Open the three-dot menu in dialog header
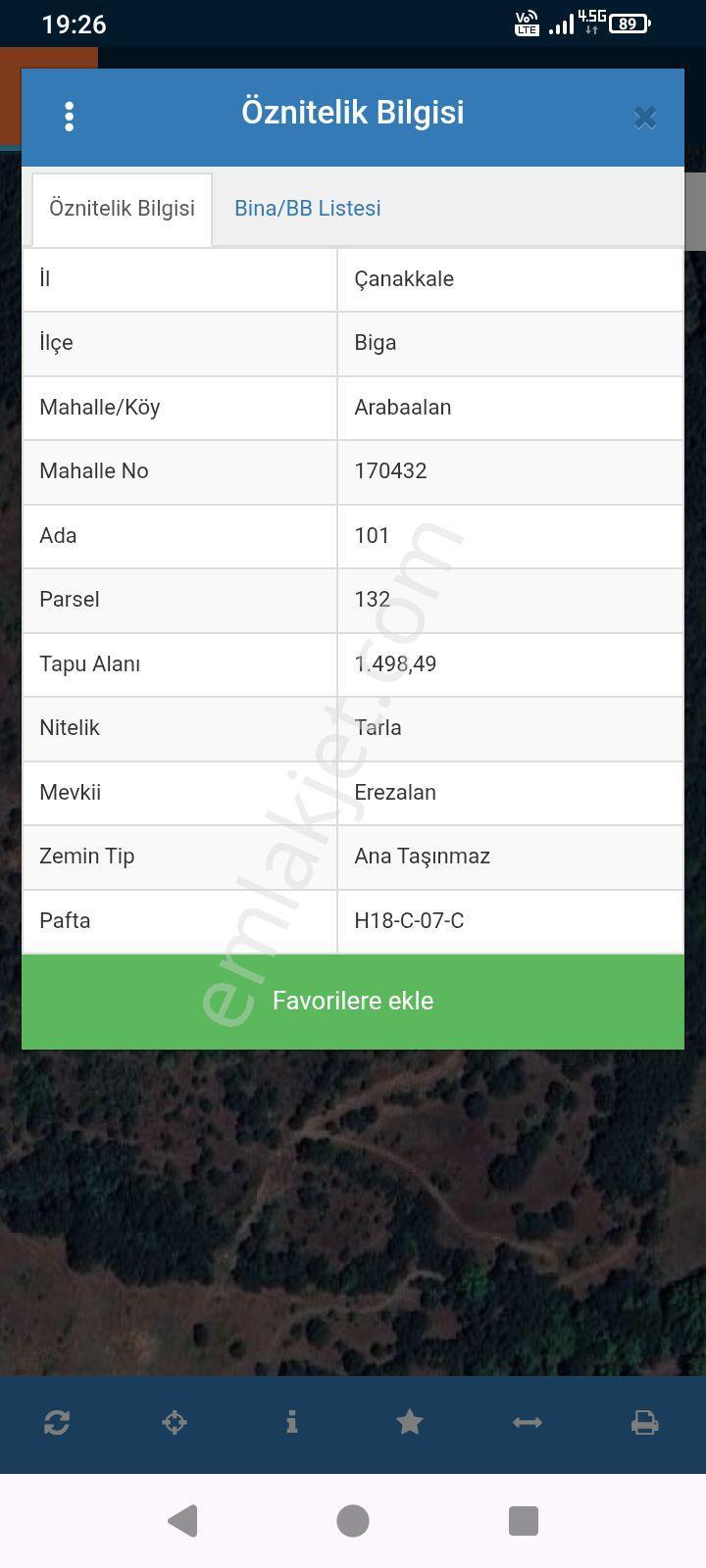 [69, 117]
